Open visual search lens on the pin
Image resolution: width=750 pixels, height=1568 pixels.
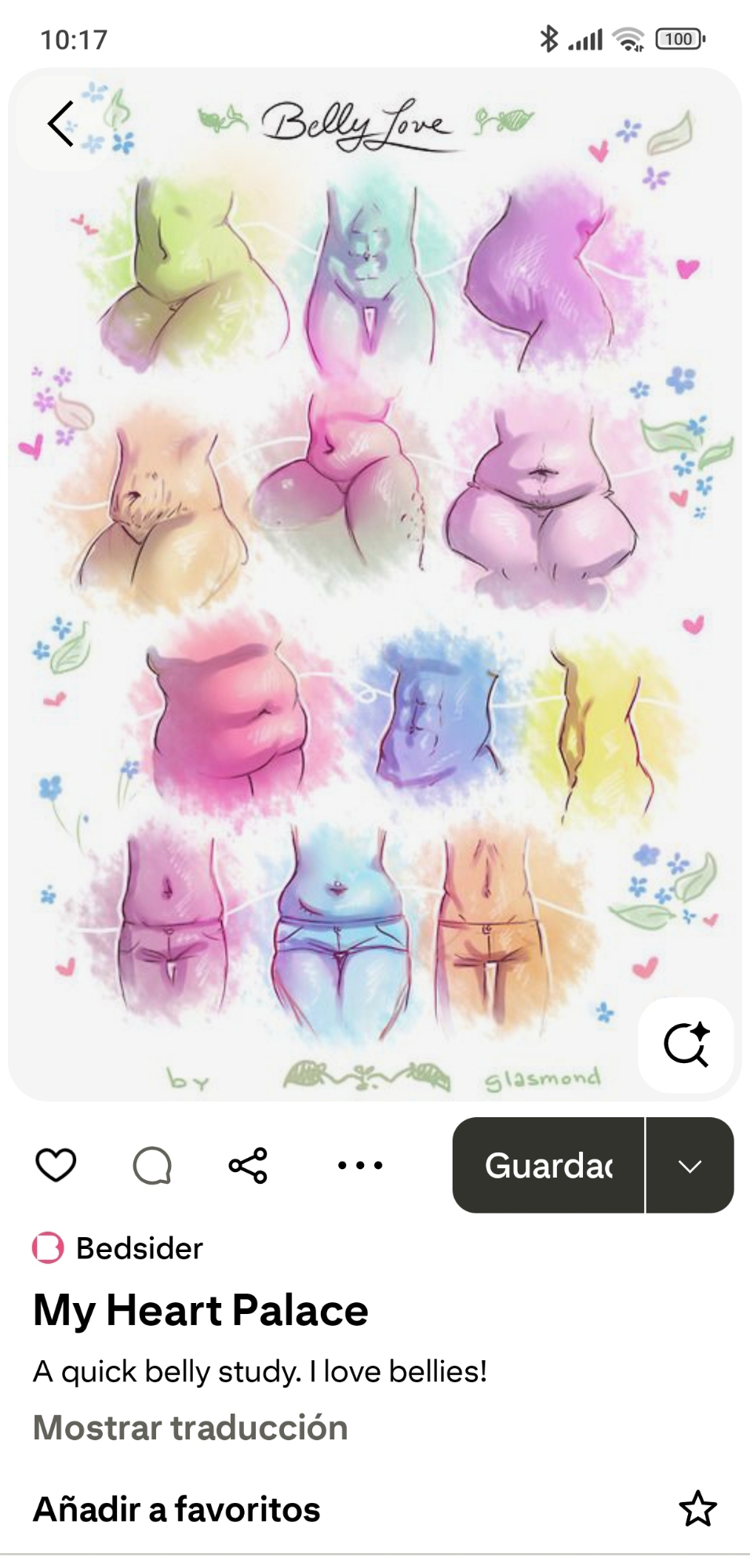(x=686, y=1045)
